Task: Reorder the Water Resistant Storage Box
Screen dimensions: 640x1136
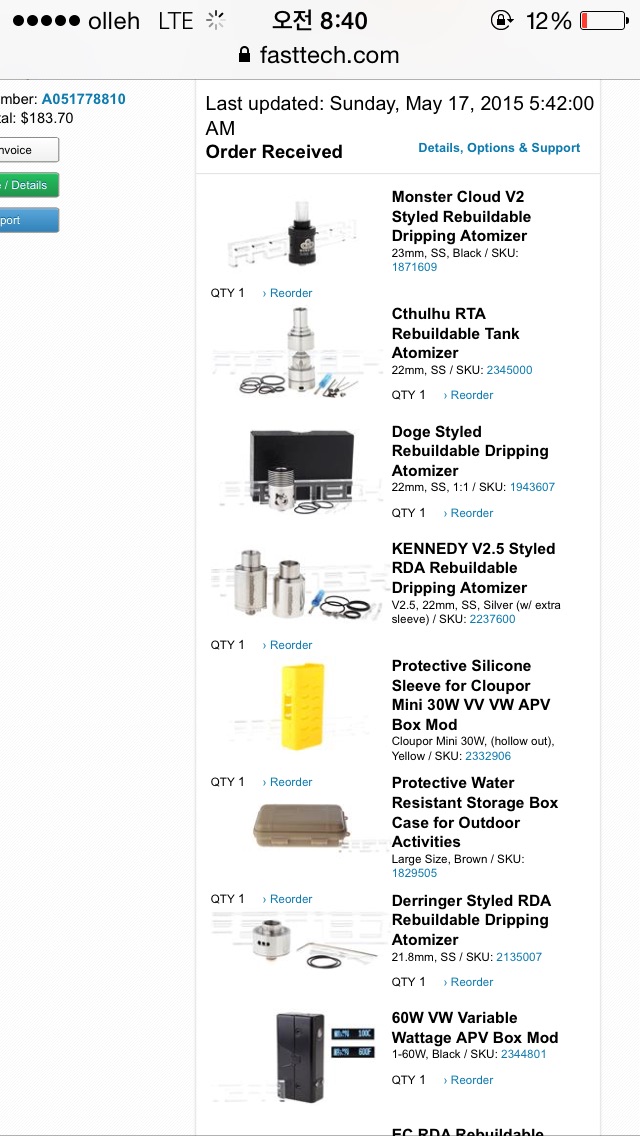Action: click(290, 899)
